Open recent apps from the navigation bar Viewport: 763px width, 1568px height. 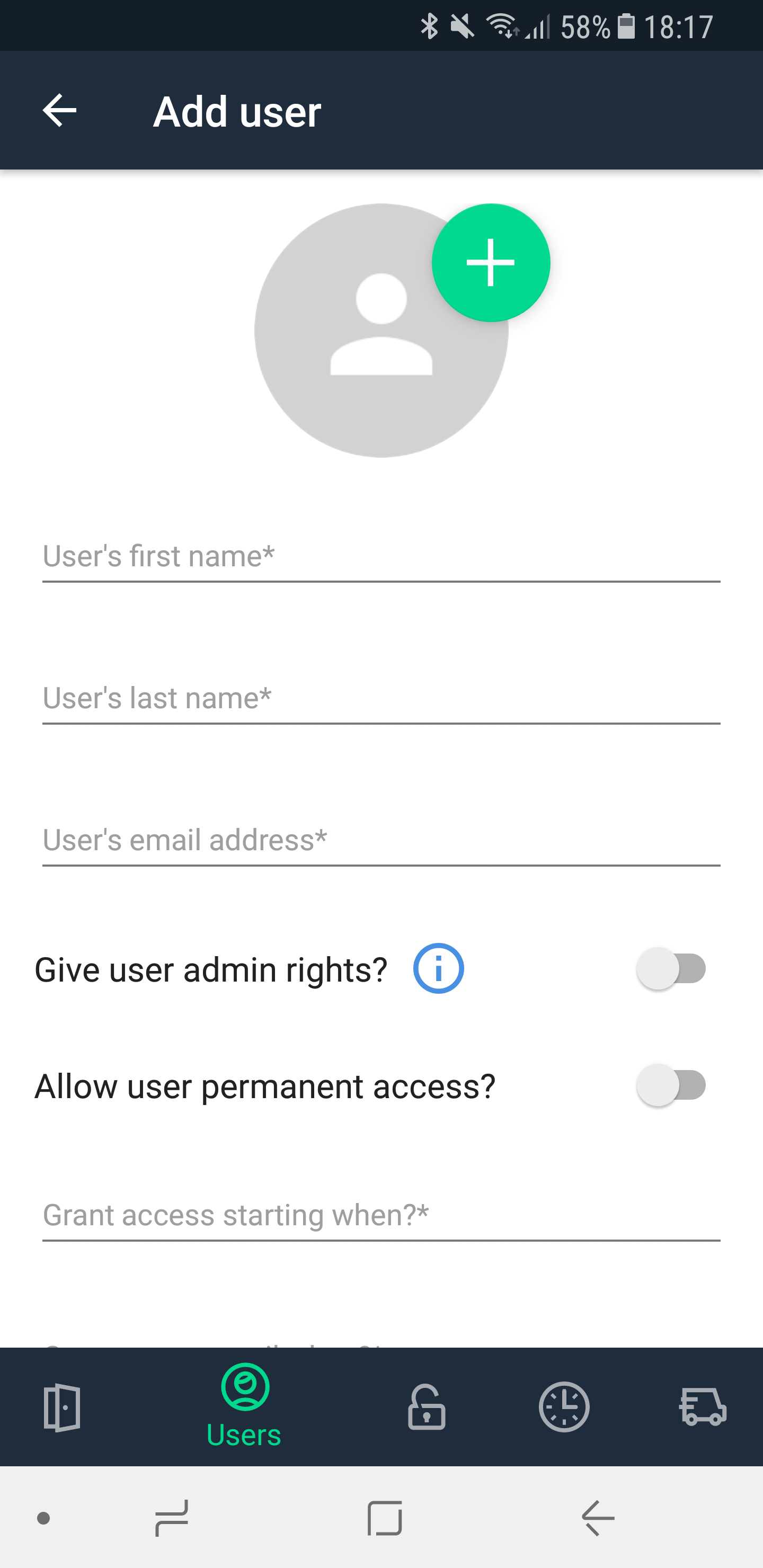coord(172,1518)
